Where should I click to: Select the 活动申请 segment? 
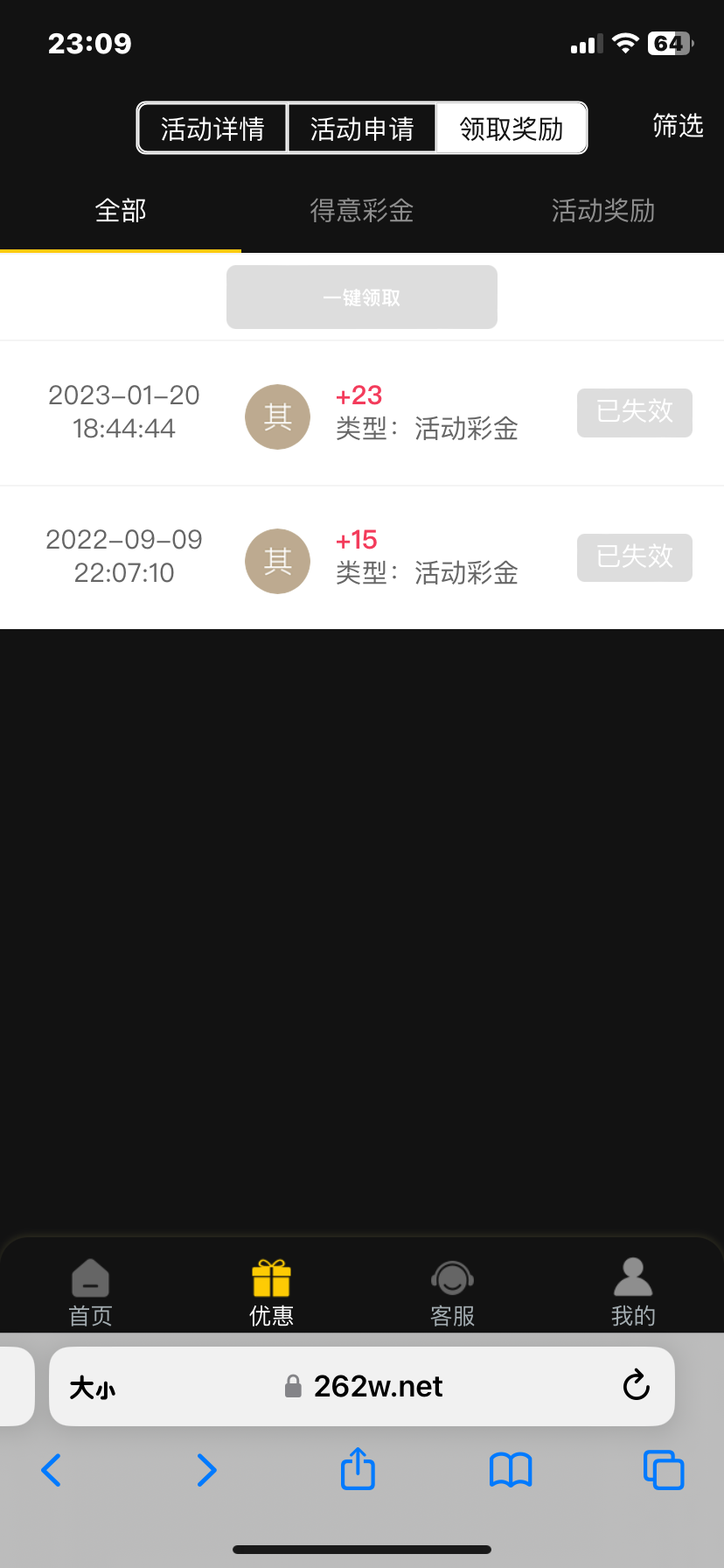tap(362, 129)
